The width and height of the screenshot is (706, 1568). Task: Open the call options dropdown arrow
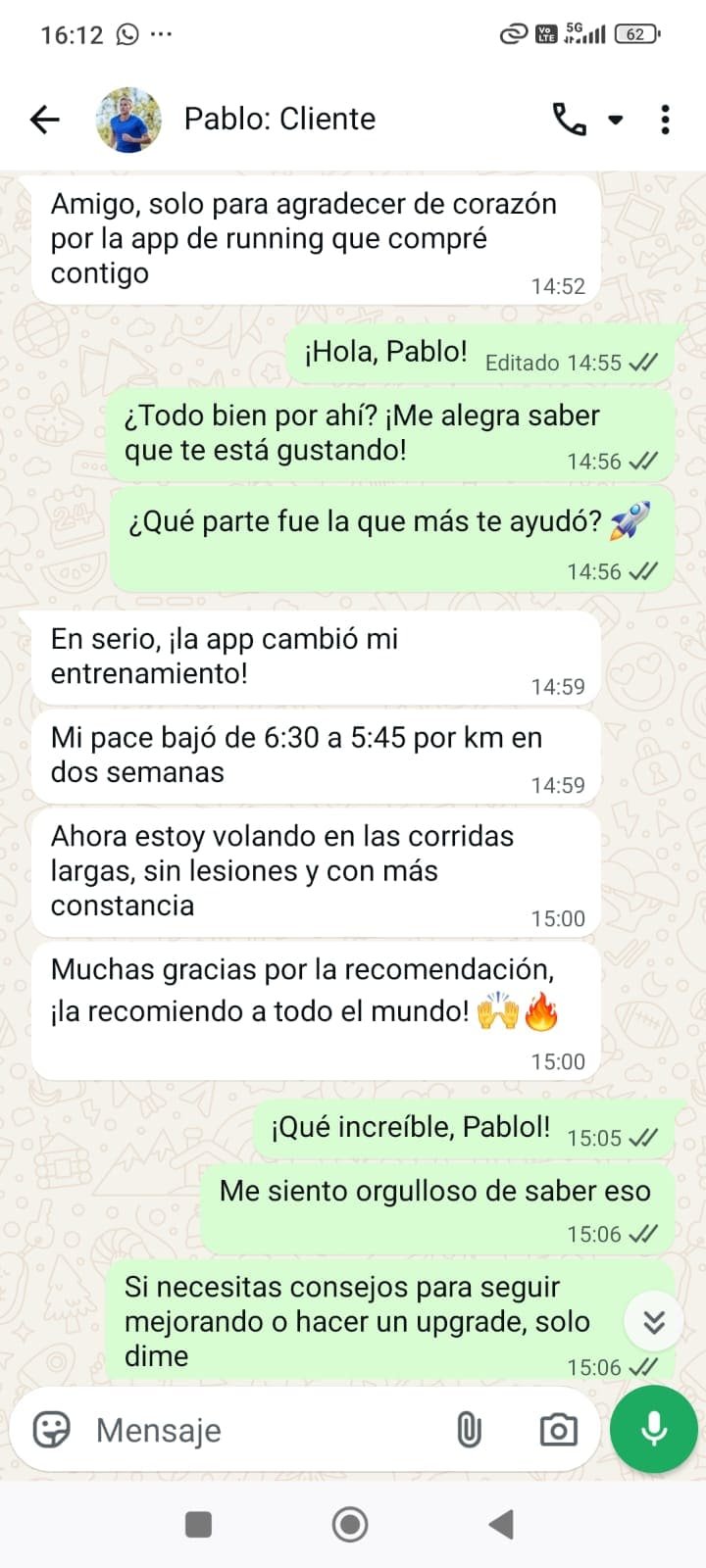616,119
